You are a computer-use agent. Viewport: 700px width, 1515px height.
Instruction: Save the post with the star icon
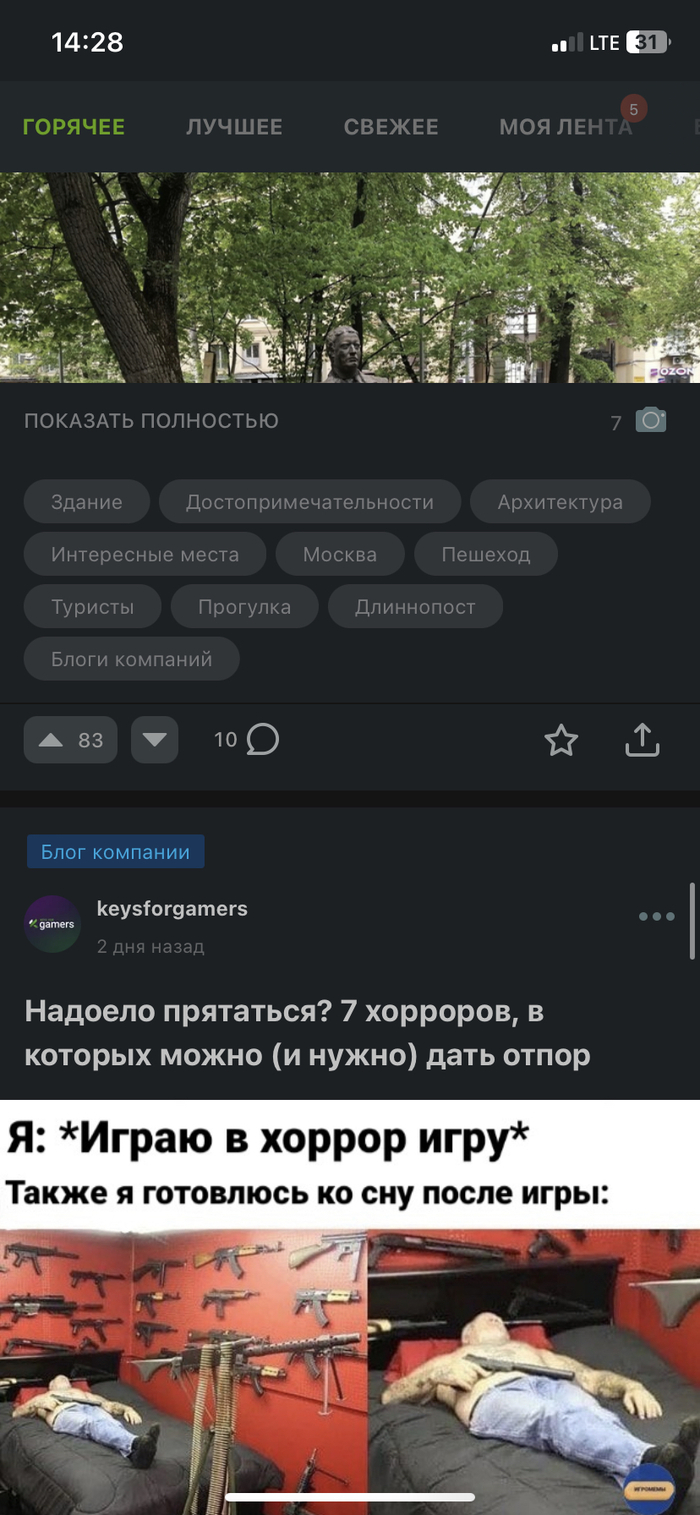[561, 740]
